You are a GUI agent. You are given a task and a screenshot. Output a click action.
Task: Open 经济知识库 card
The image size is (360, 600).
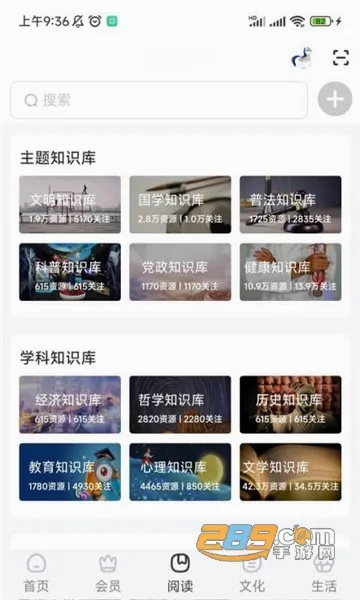70,404
